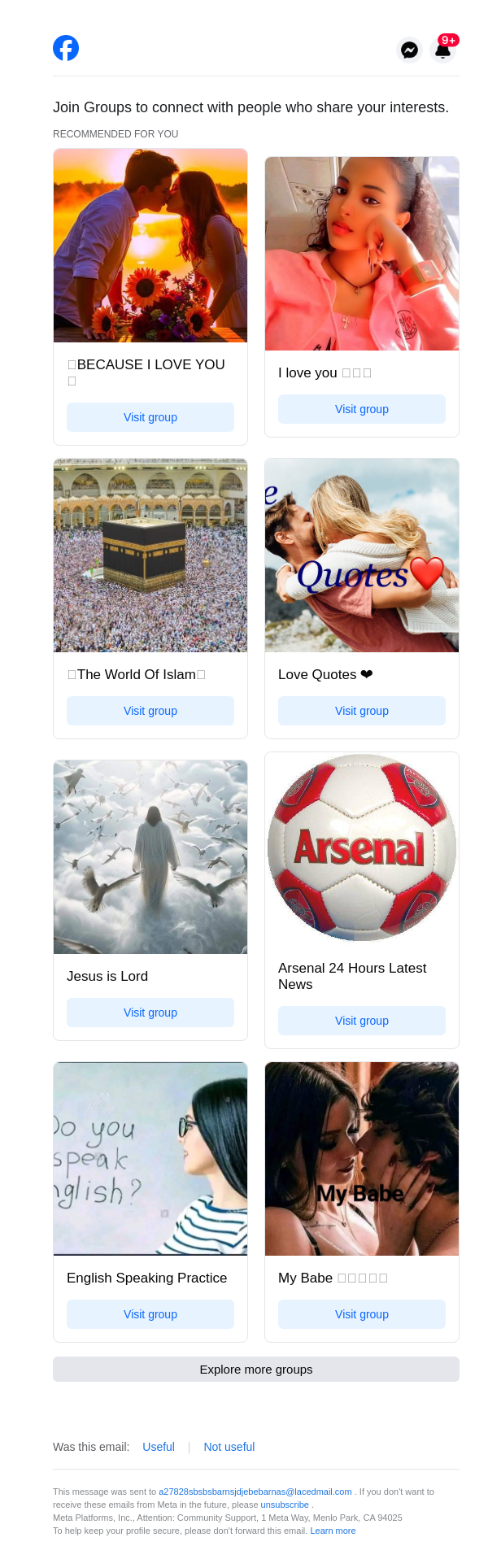Visit The World Of Islam group
488x1568 pixels.
150,711
